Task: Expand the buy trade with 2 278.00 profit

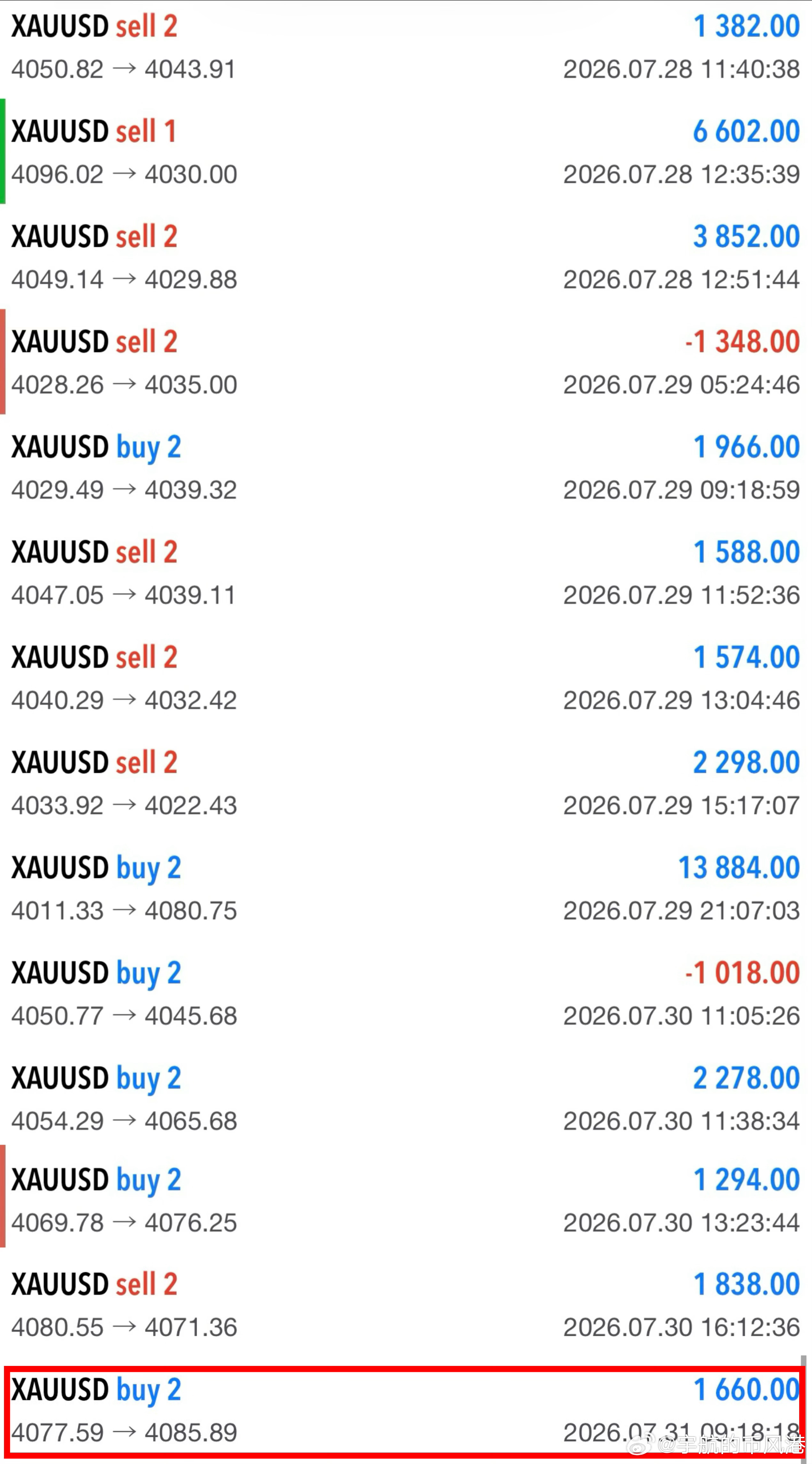Action: click(x=406, y=1098)
